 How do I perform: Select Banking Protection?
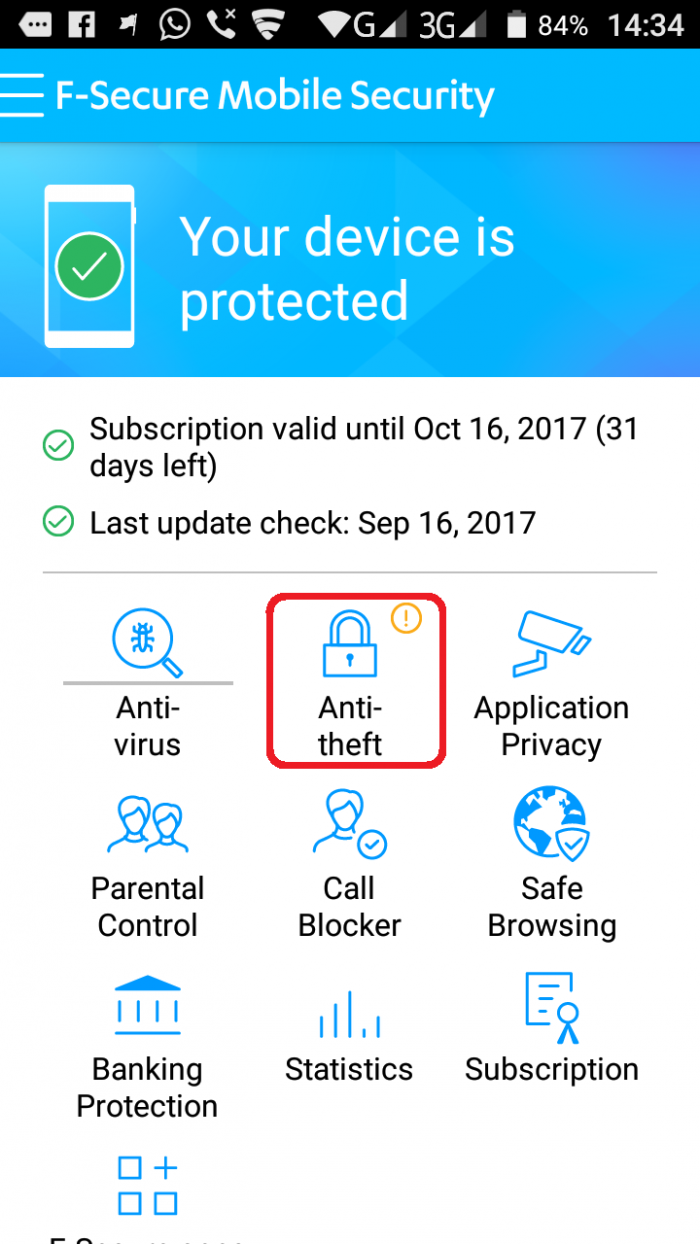[148, 1047]
